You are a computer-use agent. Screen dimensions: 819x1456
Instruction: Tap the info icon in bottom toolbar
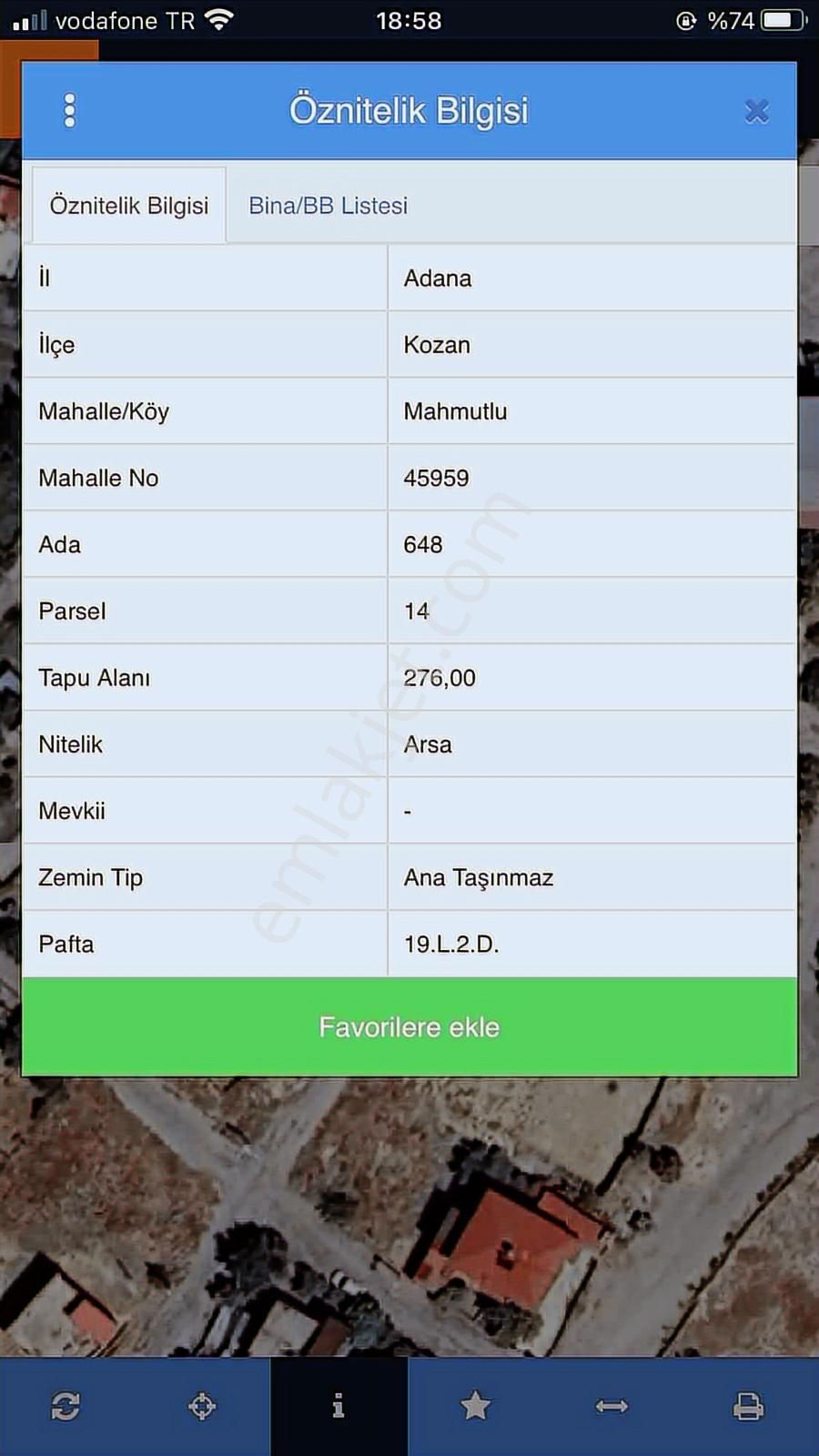[x=339, y=1406]
